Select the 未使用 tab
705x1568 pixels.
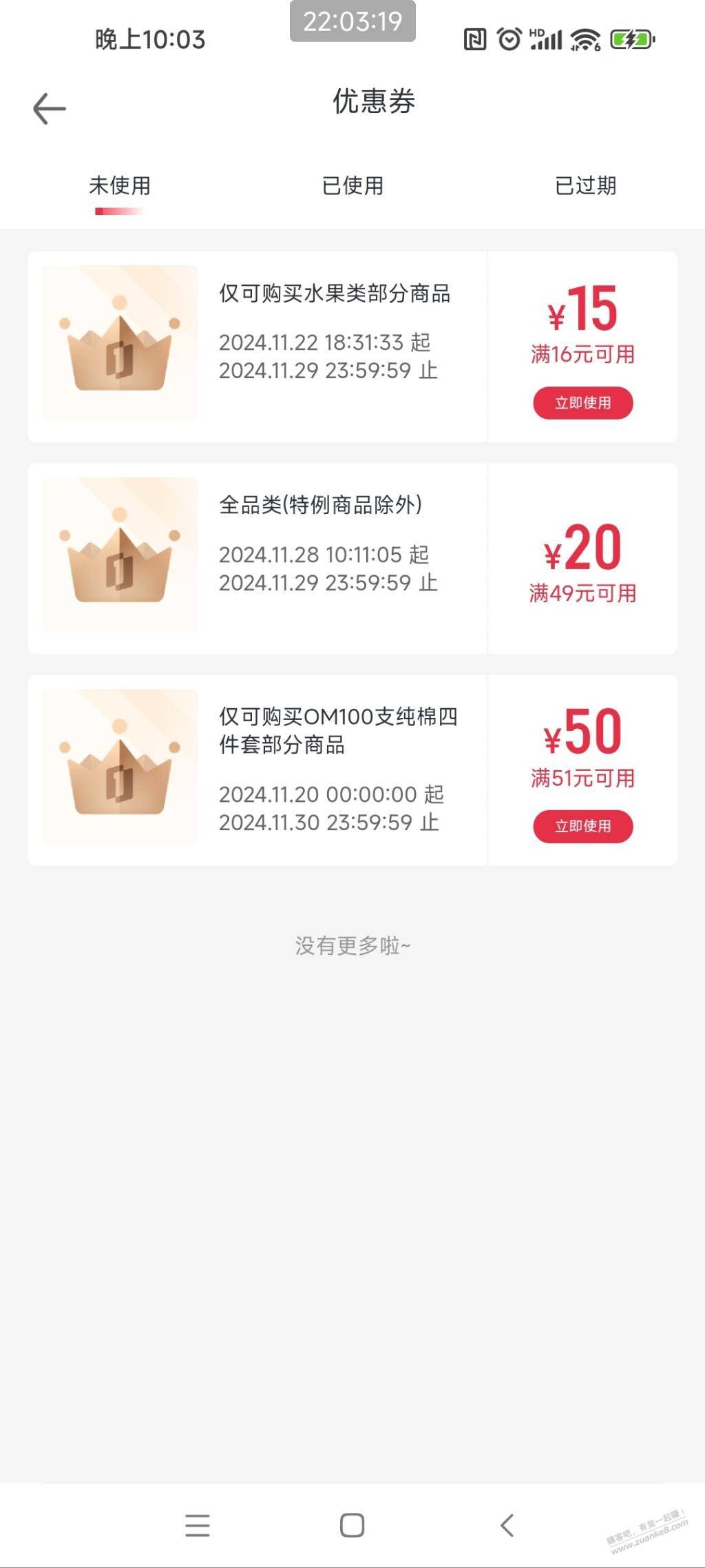[x=120, y=185]
